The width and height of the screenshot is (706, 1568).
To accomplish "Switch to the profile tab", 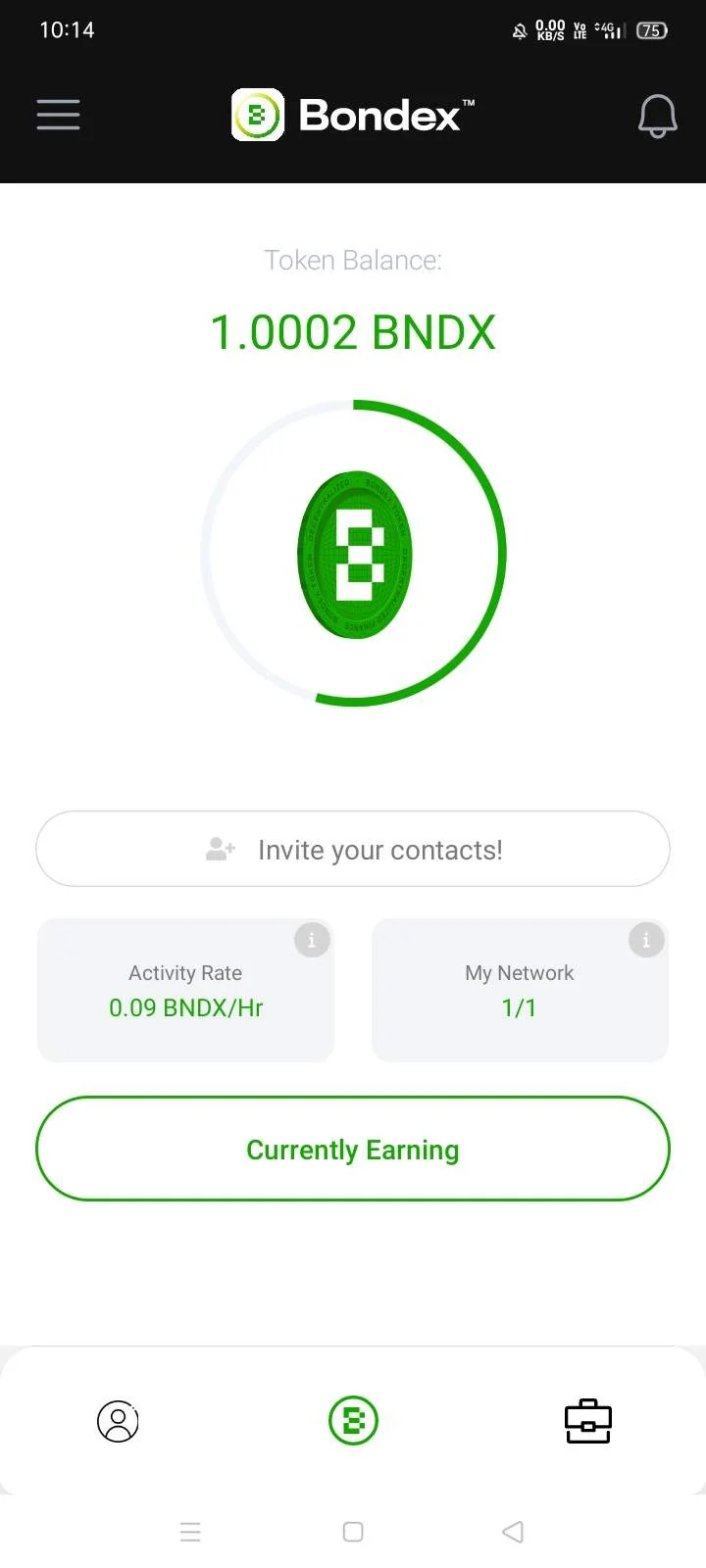I will (118, 1421).
